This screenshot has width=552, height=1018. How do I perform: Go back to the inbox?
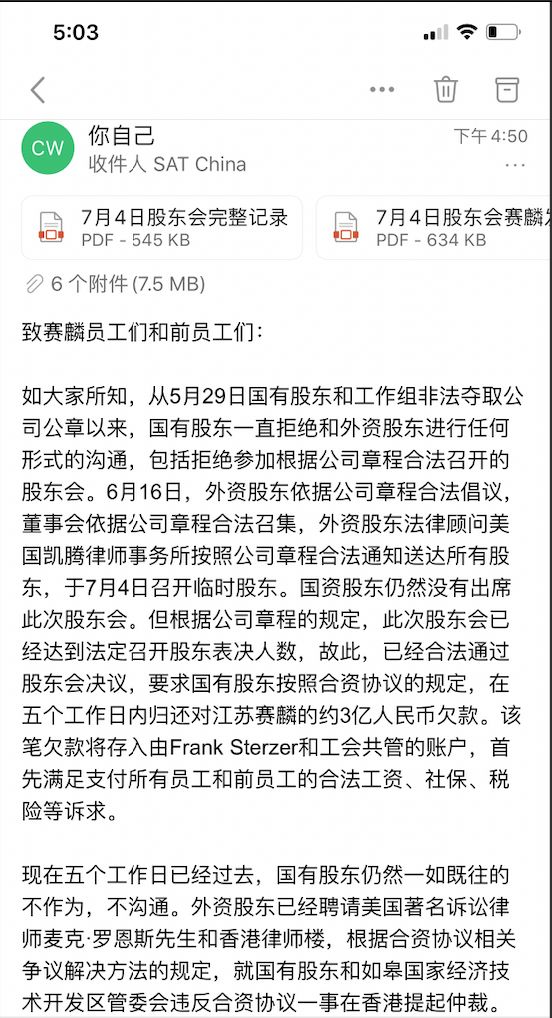pos(38,90)
